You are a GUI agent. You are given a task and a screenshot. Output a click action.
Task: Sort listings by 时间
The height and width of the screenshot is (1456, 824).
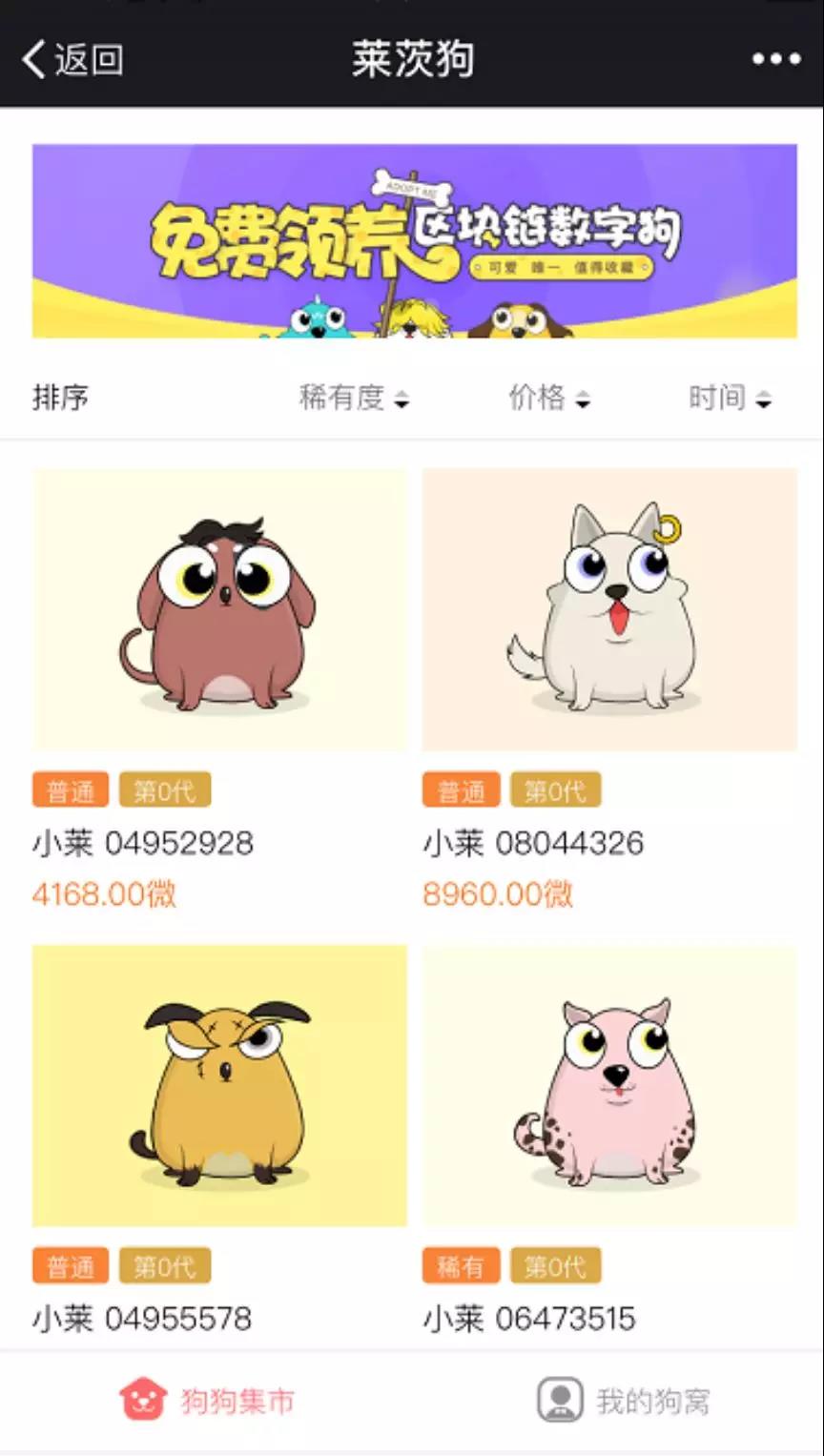coord(729,398)
